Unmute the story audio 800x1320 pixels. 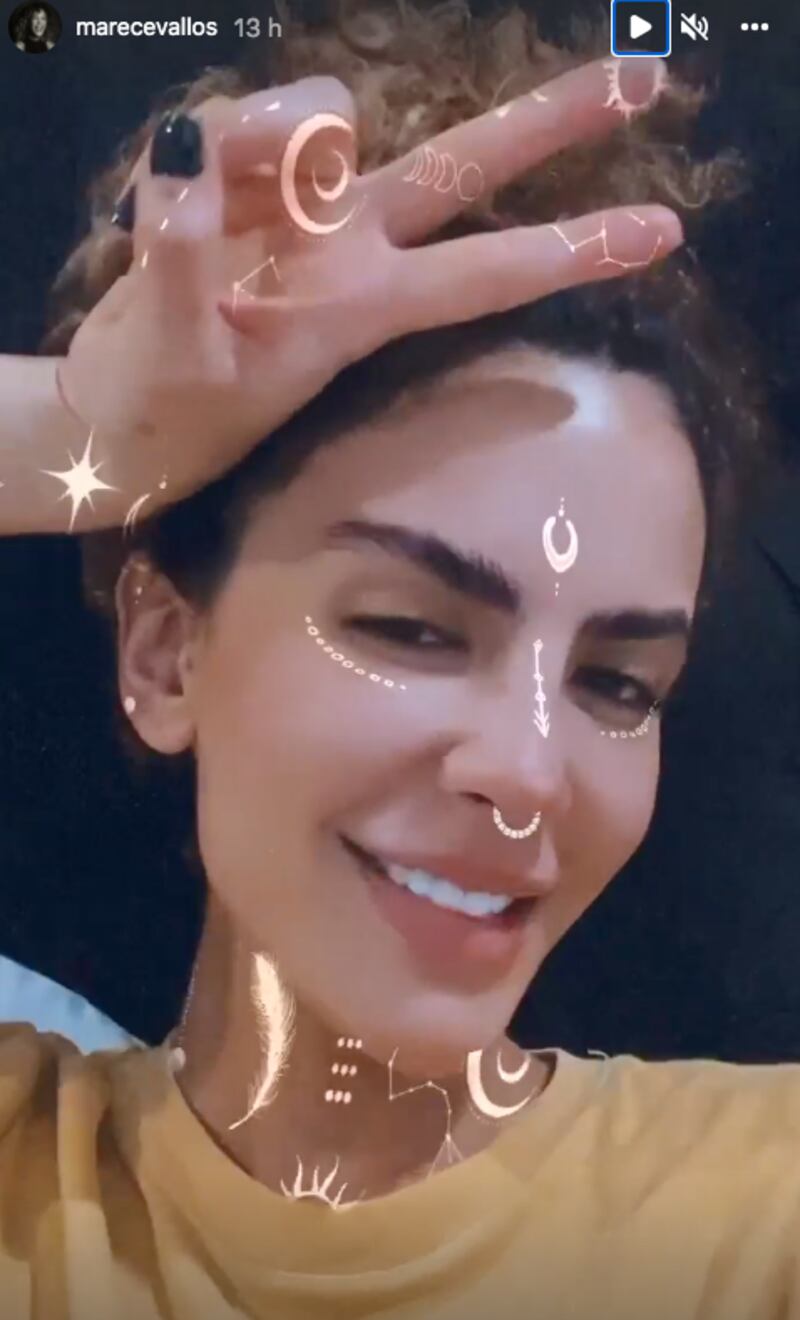pos(694,27)
